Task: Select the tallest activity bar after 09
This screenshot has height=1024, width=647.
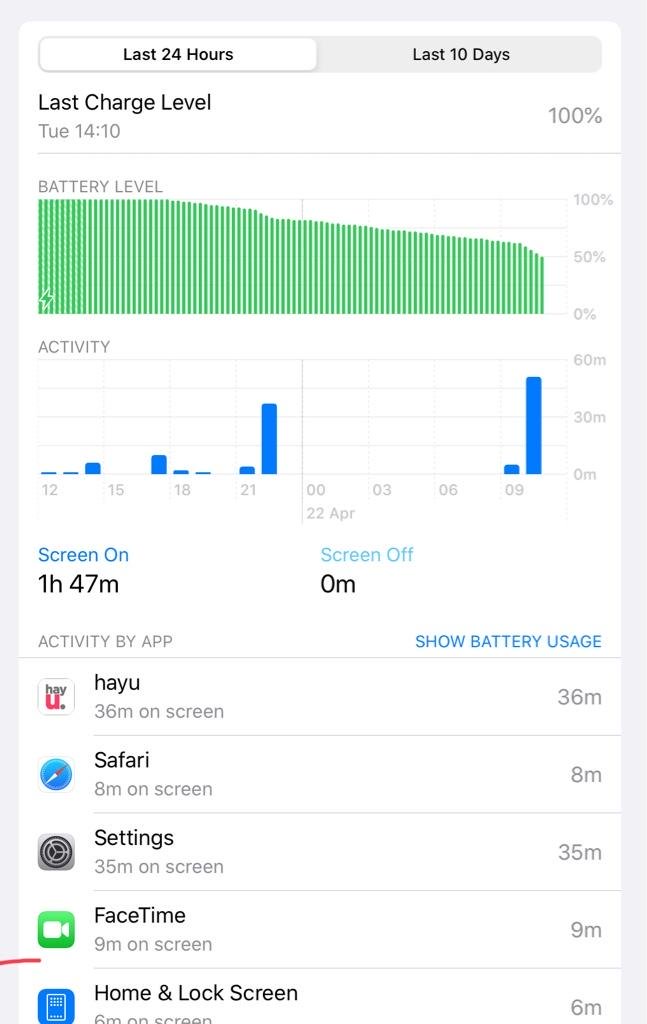Action: point(534,425)
